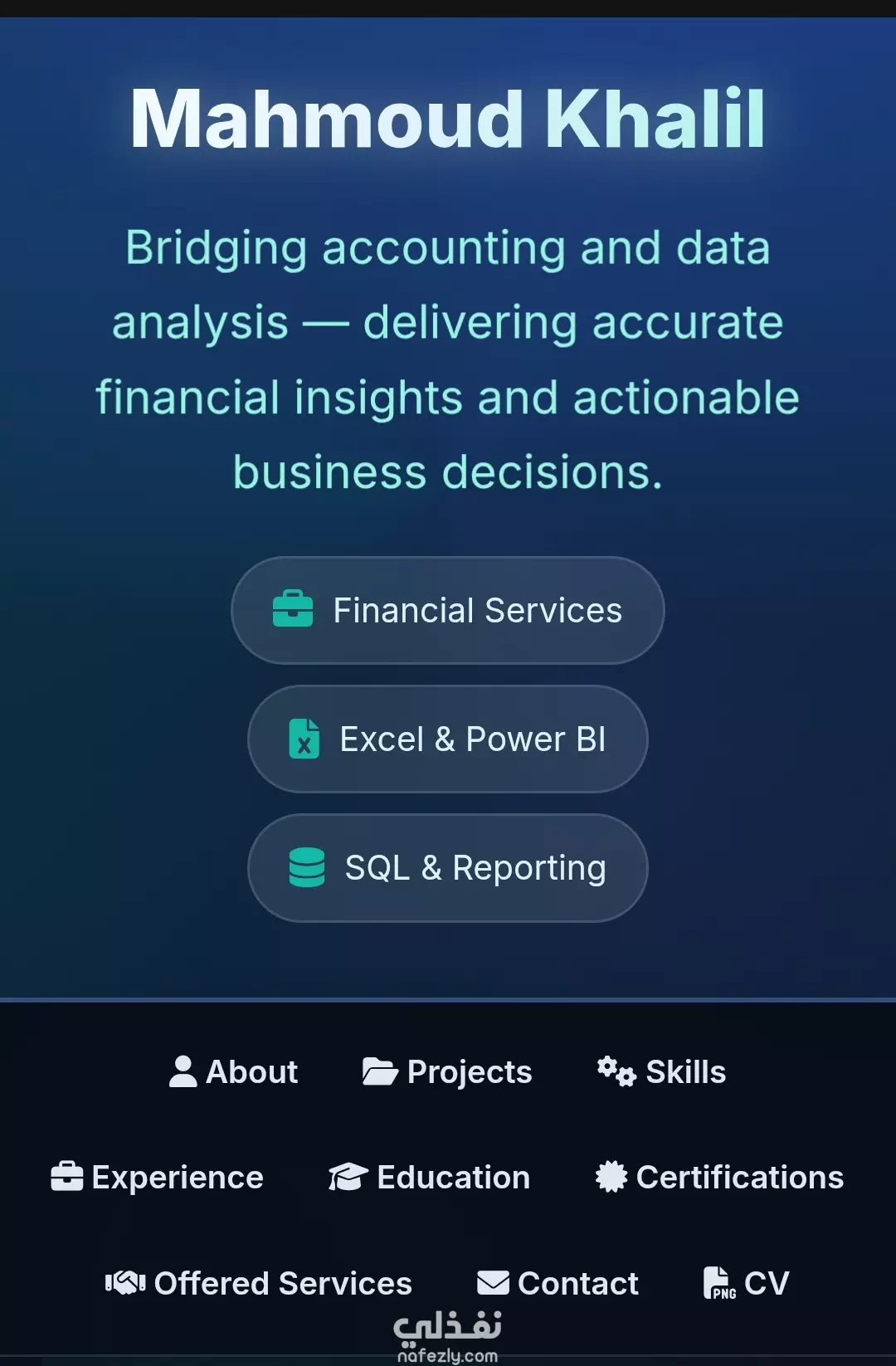Screen dimensions: 896x1366
Task: Open the CV link
Action: (746, 1283)
